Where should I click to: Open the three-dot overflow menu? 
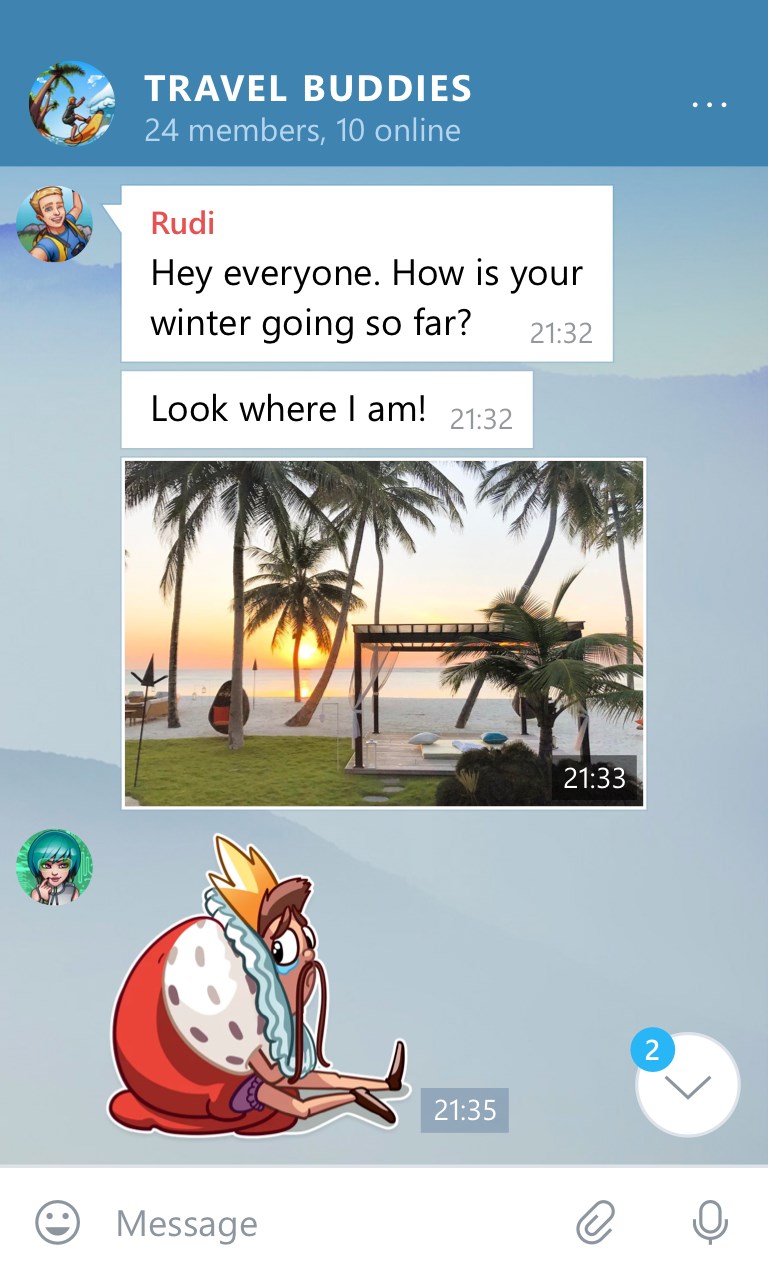click(709, 104)
